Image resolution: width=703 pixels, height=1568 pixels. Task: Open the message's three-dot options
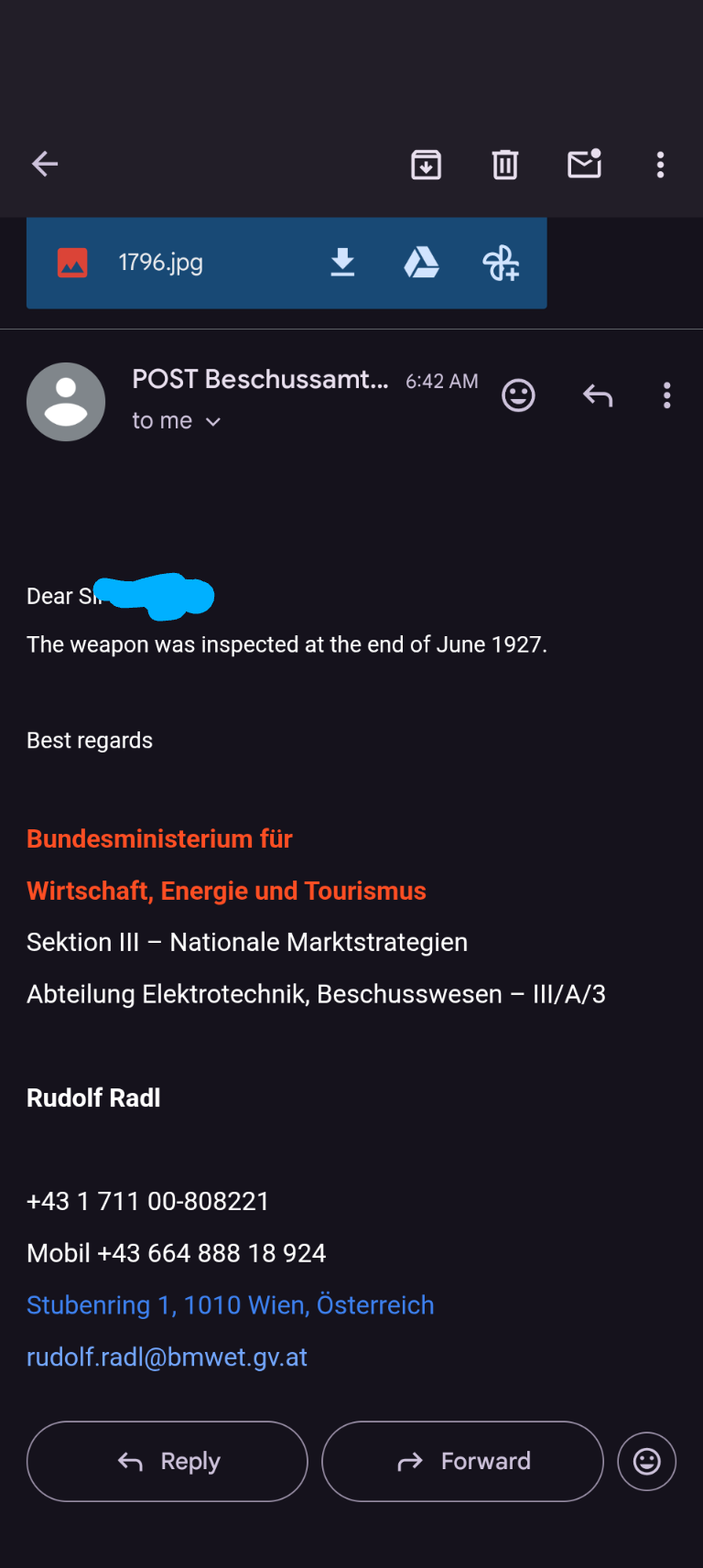click(666, 395)
